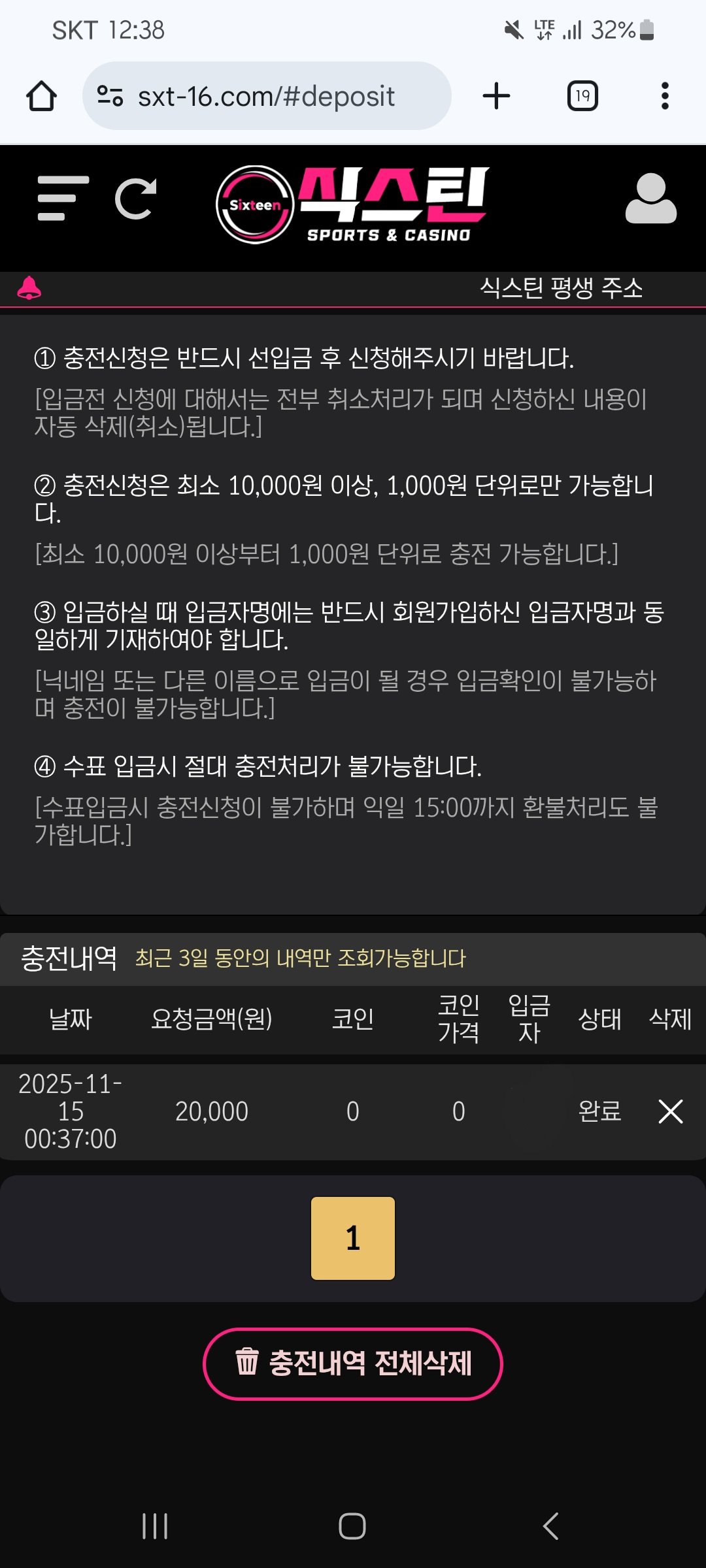Go to the browser home page

tap(41, 96)
